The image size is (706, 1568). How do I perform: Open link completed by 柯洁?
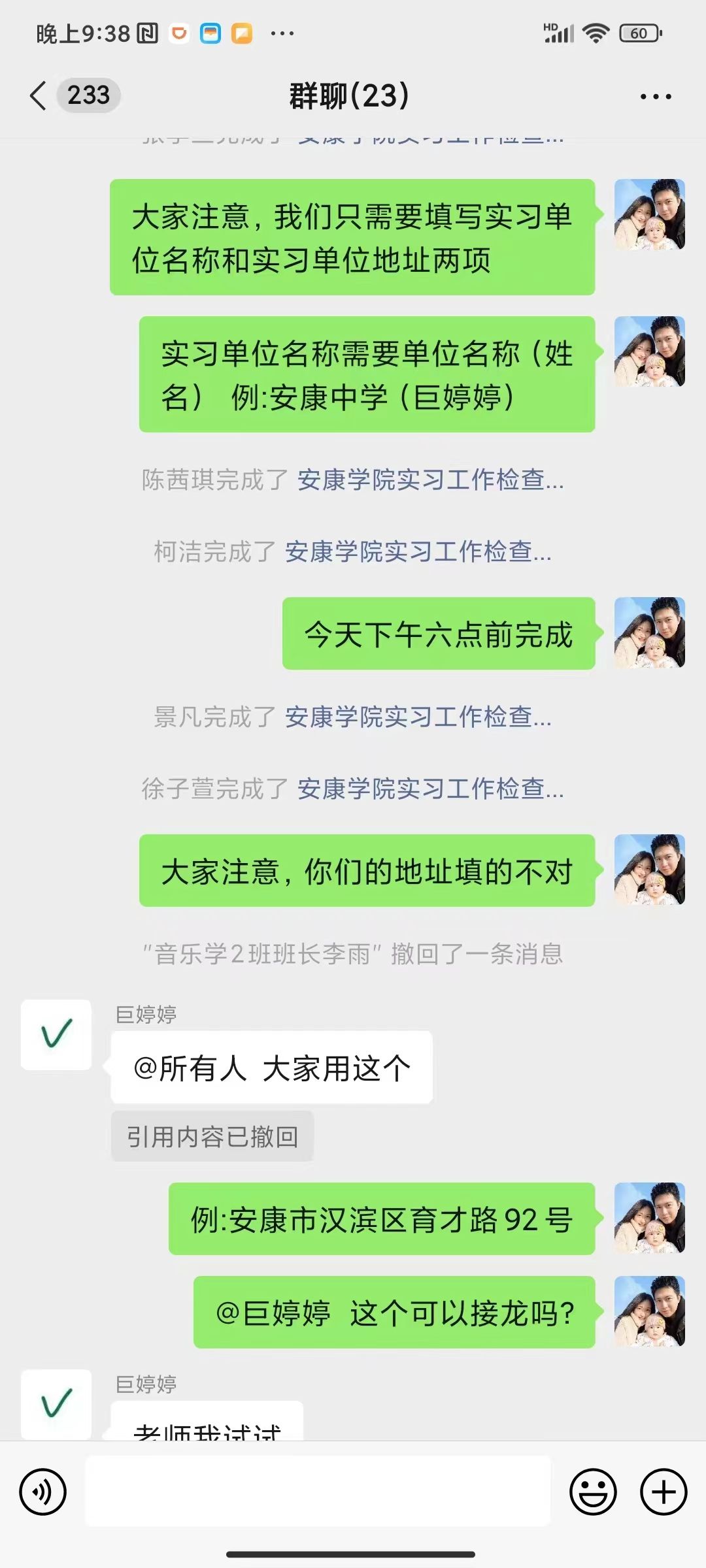point(418,552)
